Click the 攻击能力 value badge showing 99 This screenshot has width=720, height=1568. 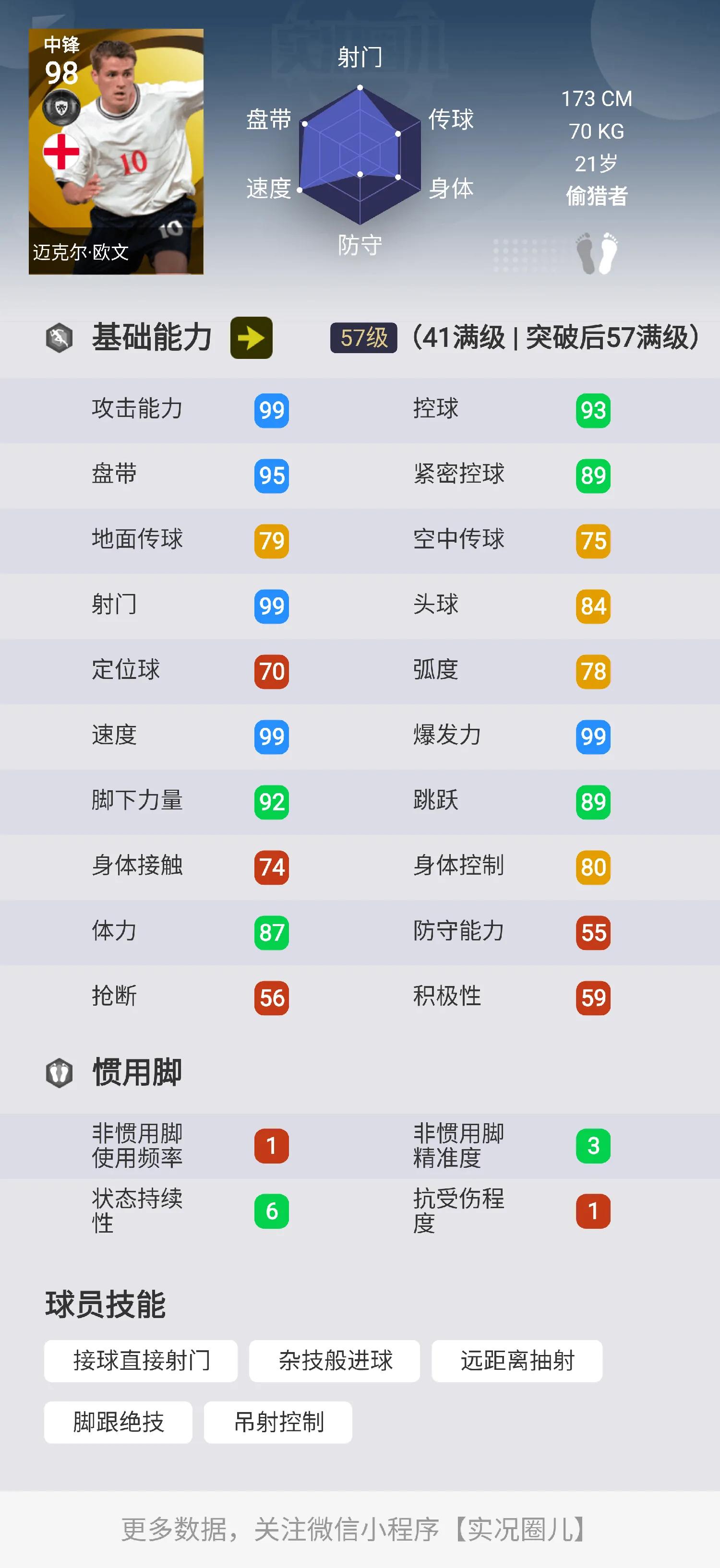pyautogui.click(x=272, y=410)
